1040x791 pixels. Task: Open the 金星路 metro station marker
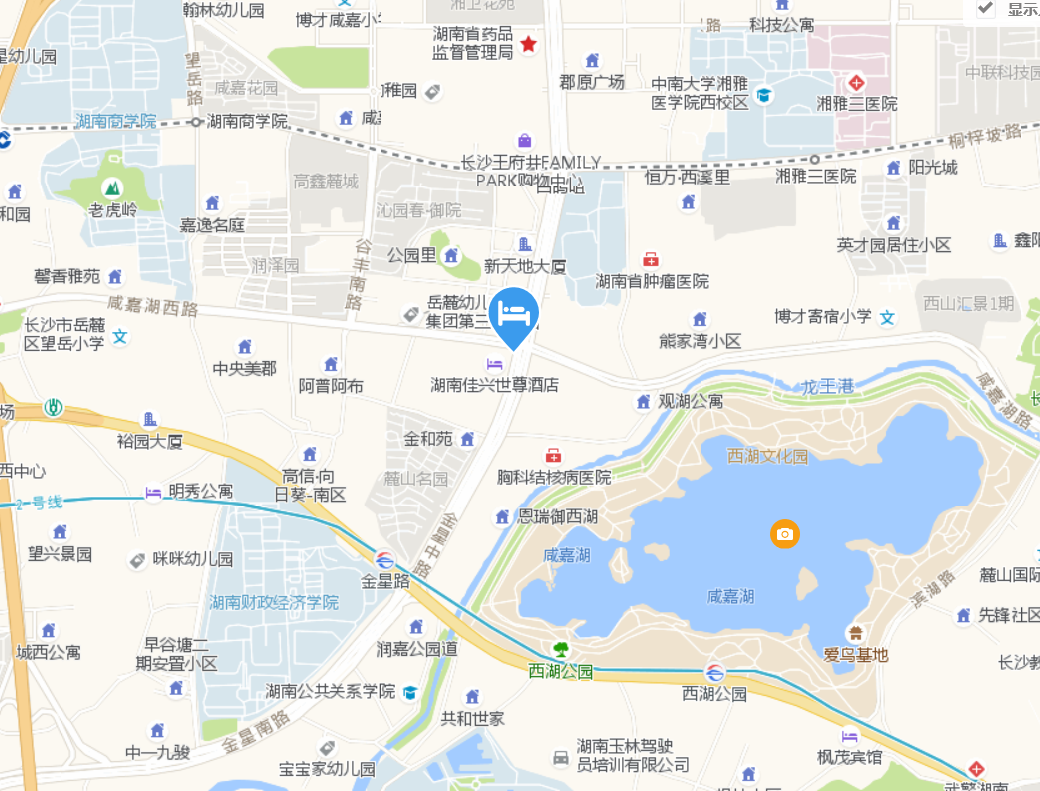click(x=384, y=559)
